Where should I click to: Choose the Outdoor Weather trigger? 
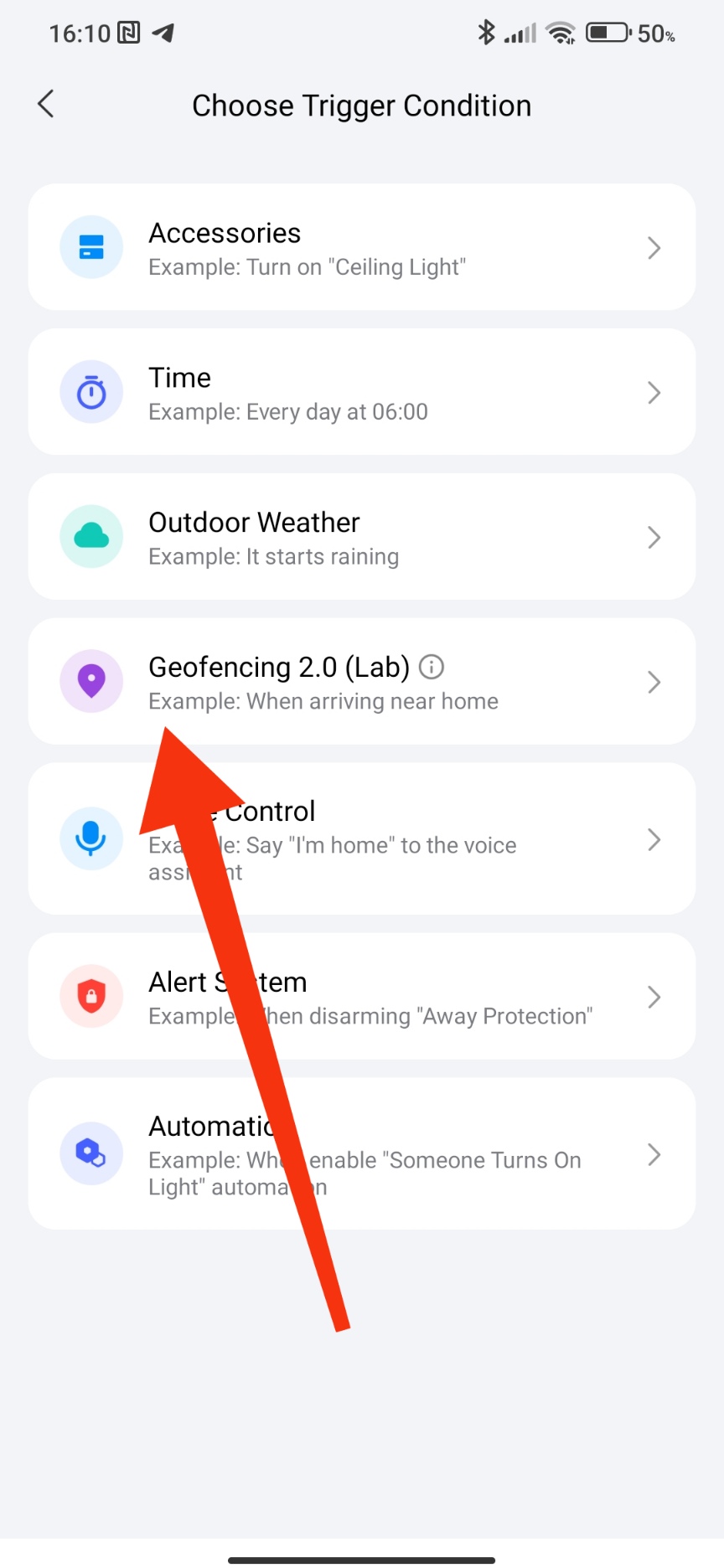tap(361, 538)
